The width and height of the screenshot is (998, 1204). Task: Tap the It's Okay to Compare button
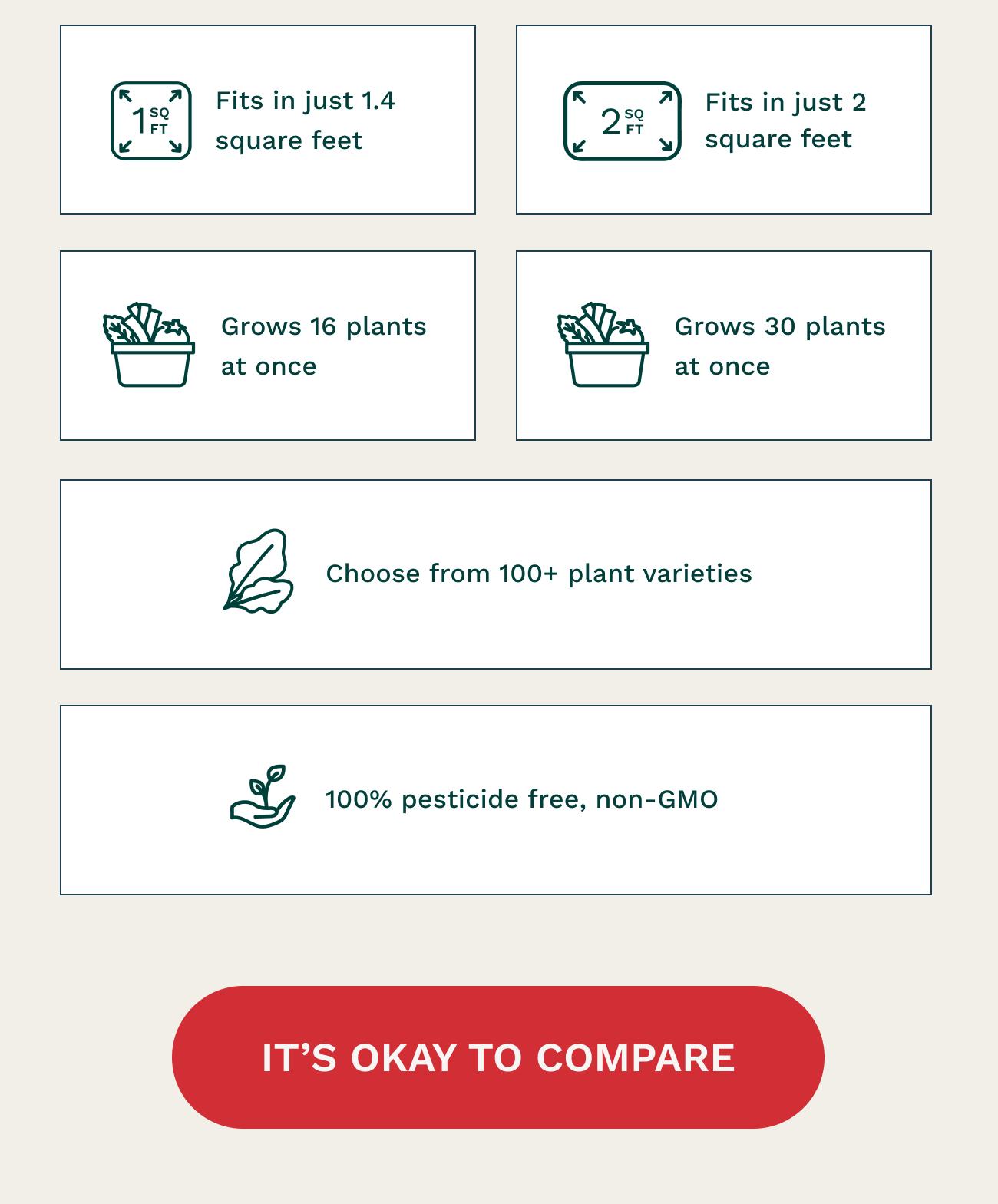pyautogui.click(x=497, y=1057)
